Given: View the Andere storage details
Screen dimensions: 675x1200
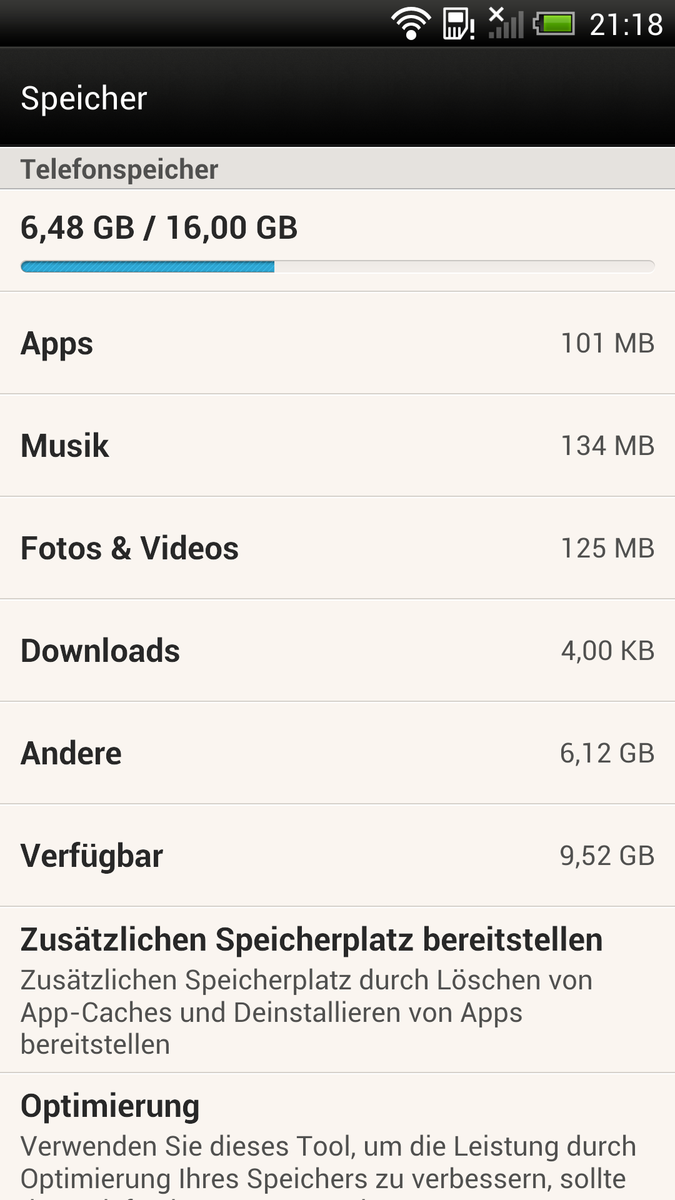Looking at the screenshot, I should [337, 753].
